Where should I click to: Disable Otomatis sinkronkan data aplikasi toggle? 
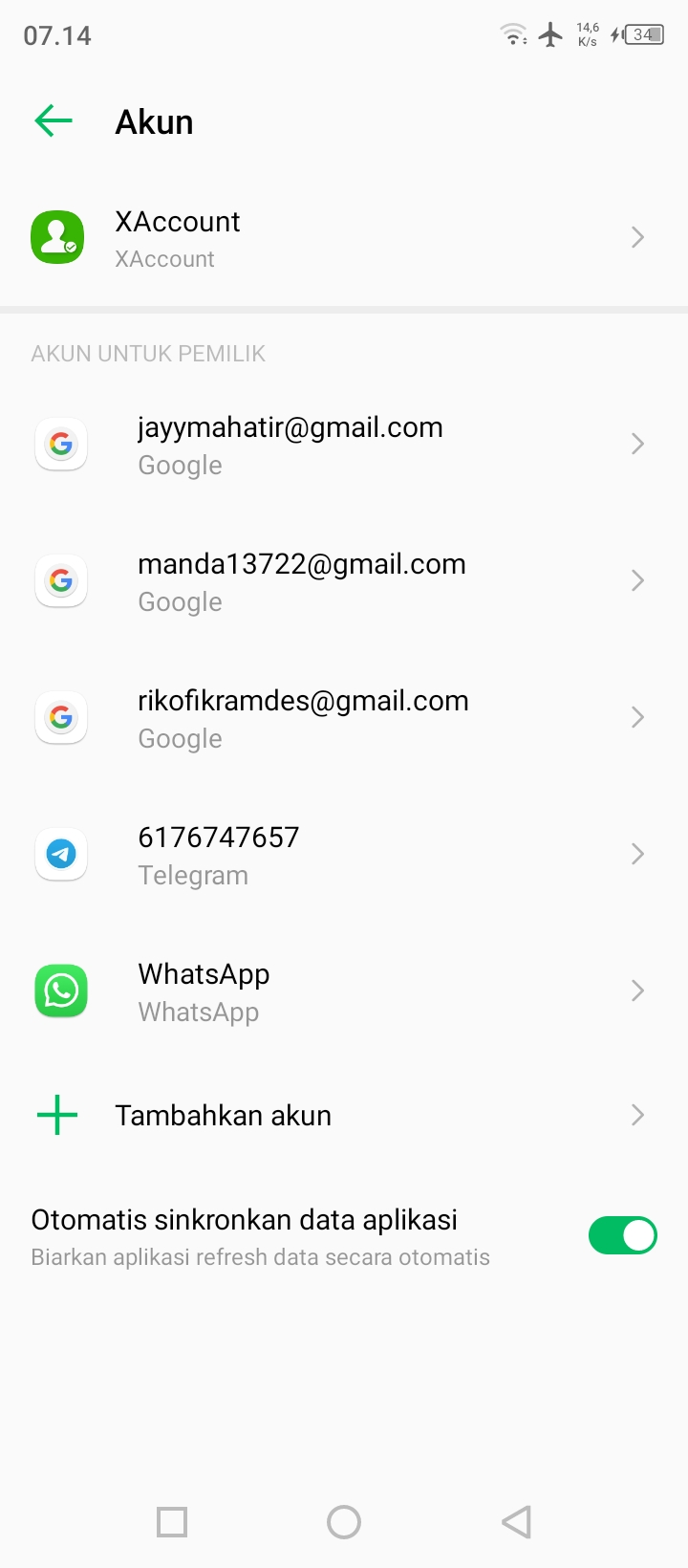tap(622, 1235)
